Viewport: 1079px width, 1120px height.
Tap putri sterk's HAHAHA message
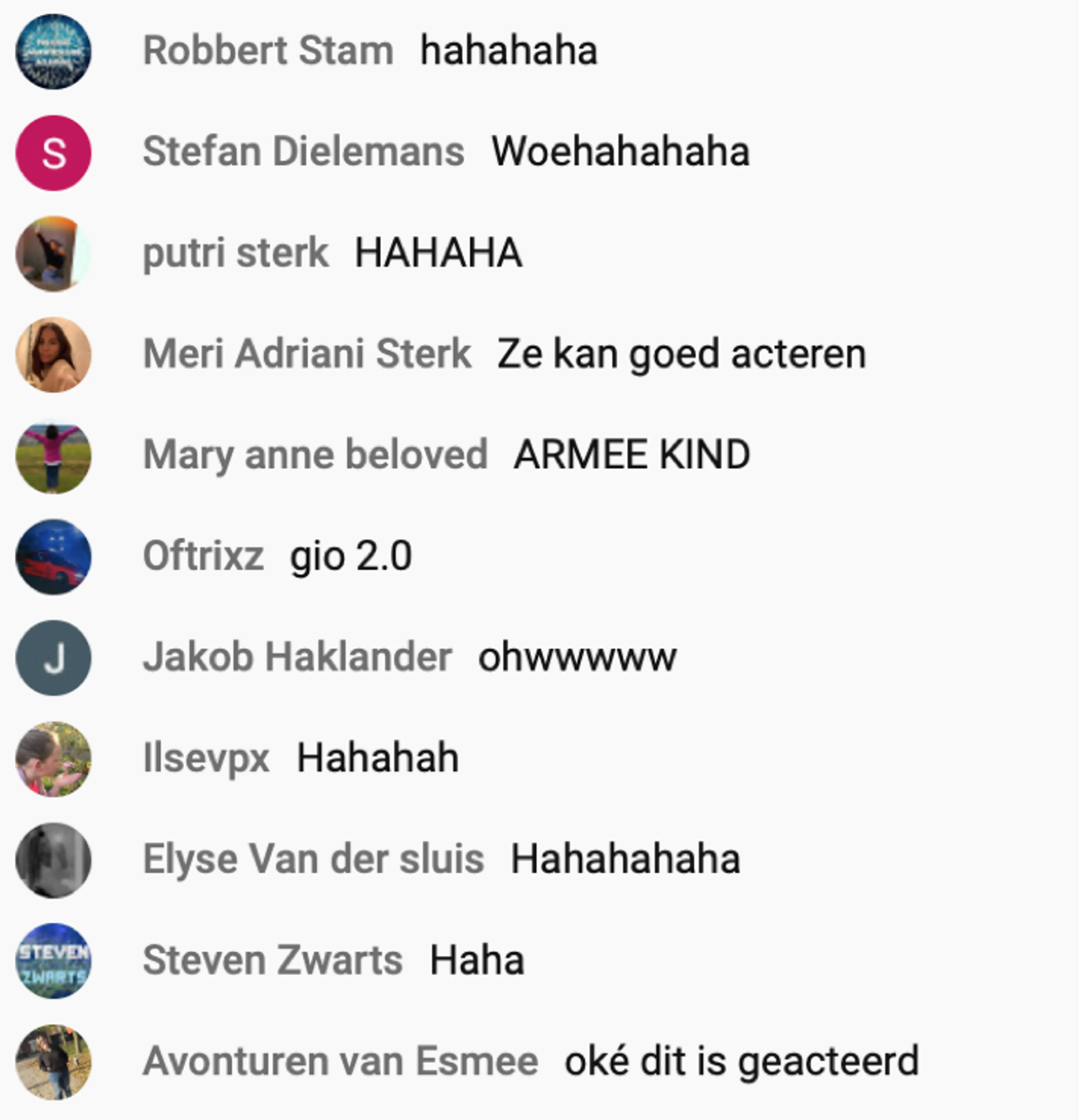pos(438,253)
